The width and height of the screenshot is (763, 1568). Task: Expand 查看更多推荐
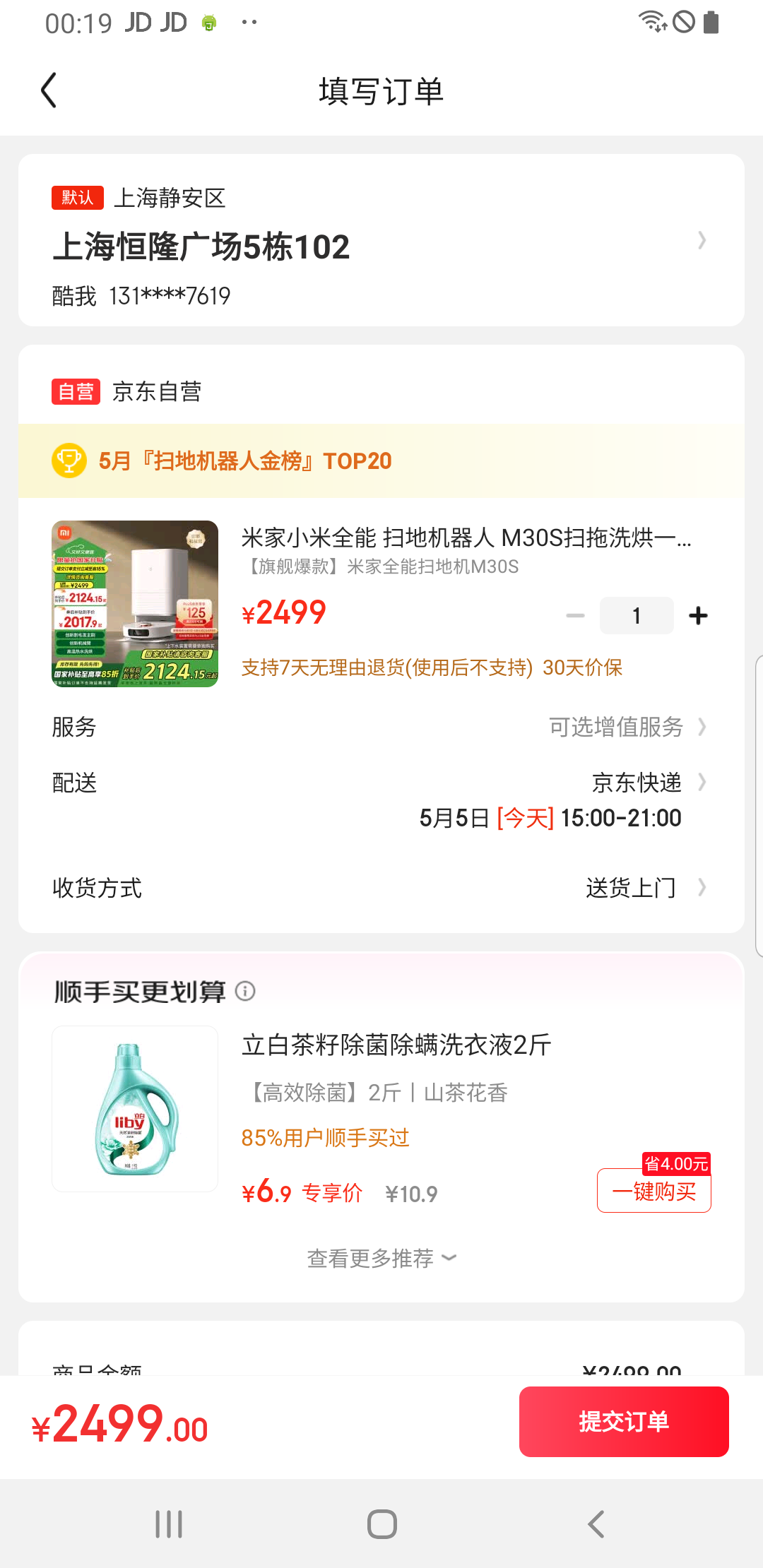(381, 1258)
